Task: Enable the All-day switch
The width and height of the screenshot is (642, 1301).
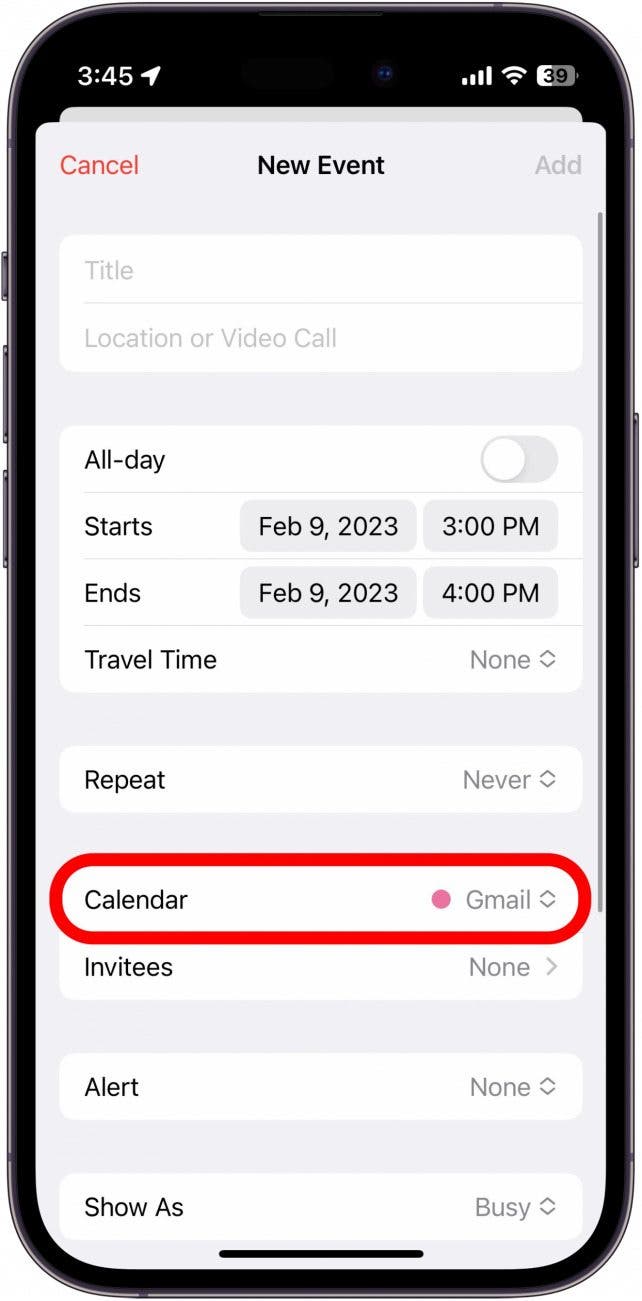Action: tap(518, 460)
